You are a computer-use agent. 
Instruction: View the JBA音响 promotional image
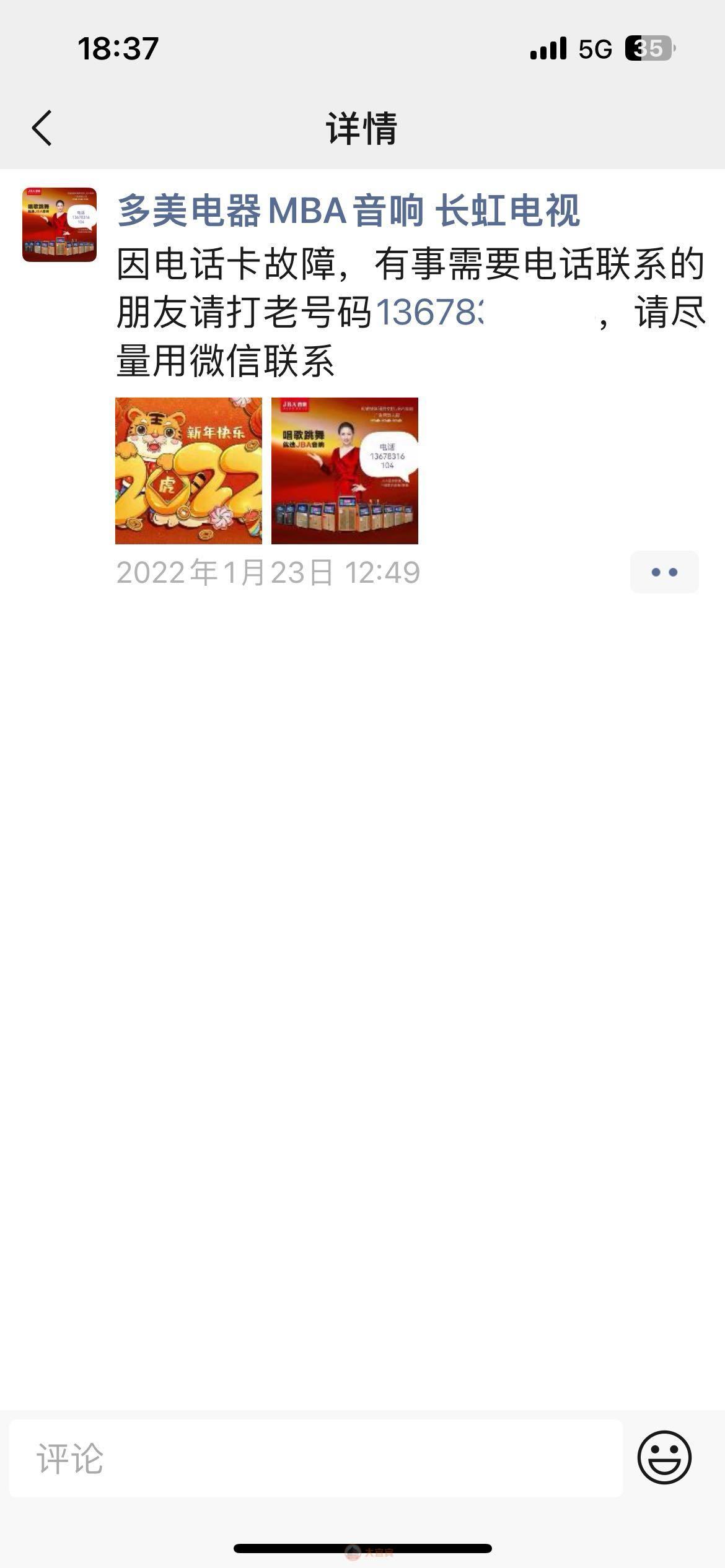pos(345,471)
